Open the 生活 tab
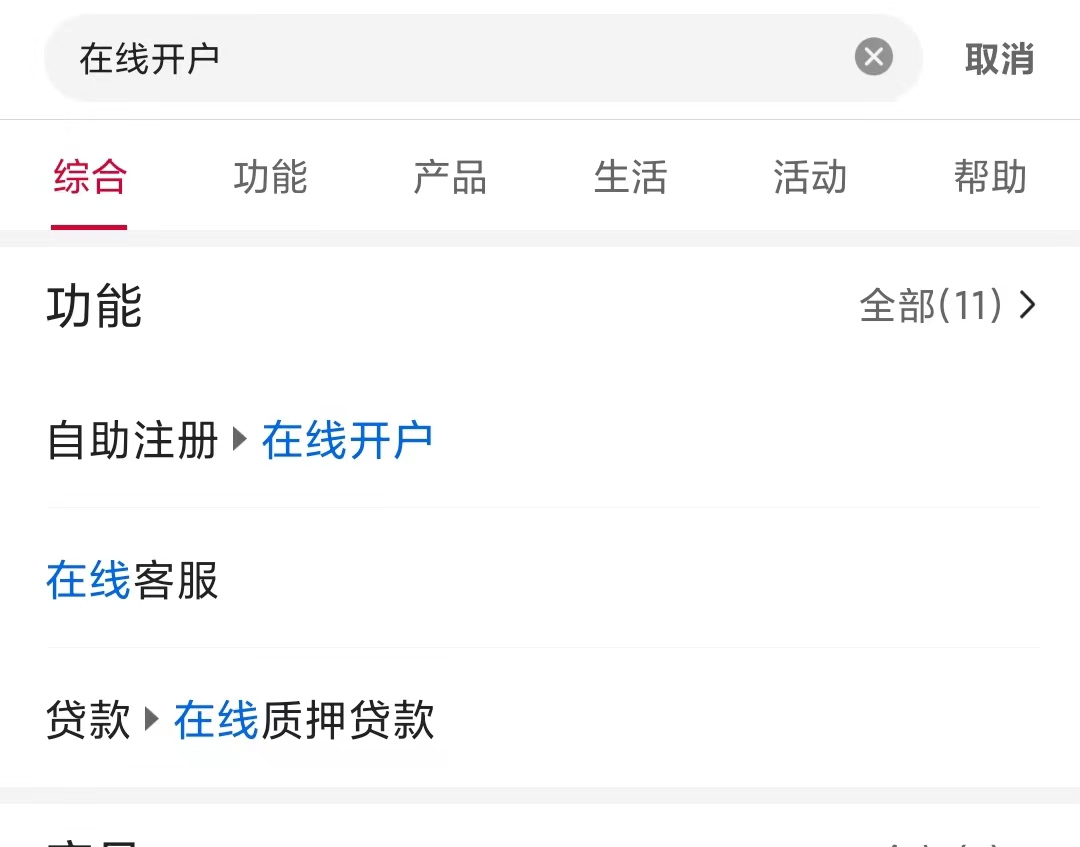 630,177
